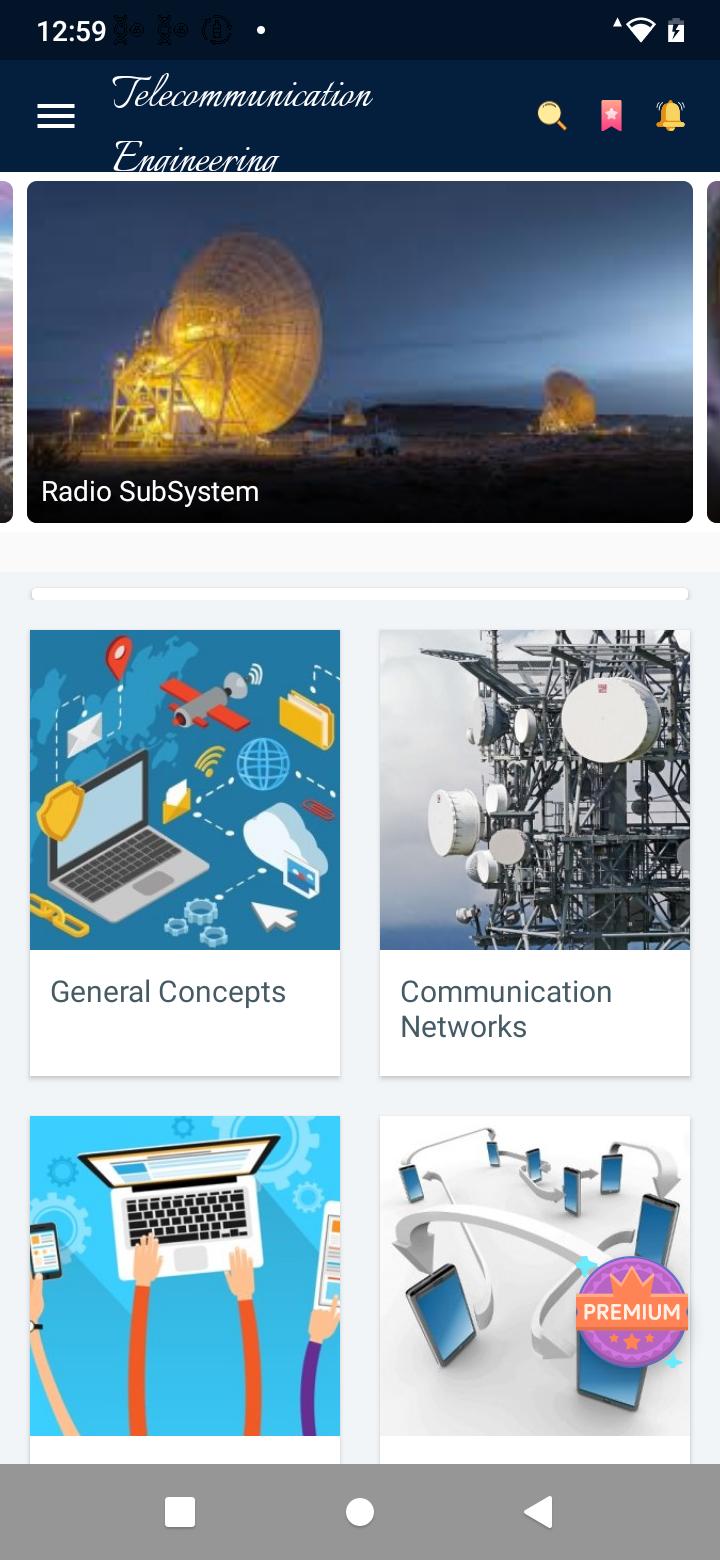Viewport: 720px width, 1560px height.
Task: Return to the home screen
Action: click(360, 1512)
